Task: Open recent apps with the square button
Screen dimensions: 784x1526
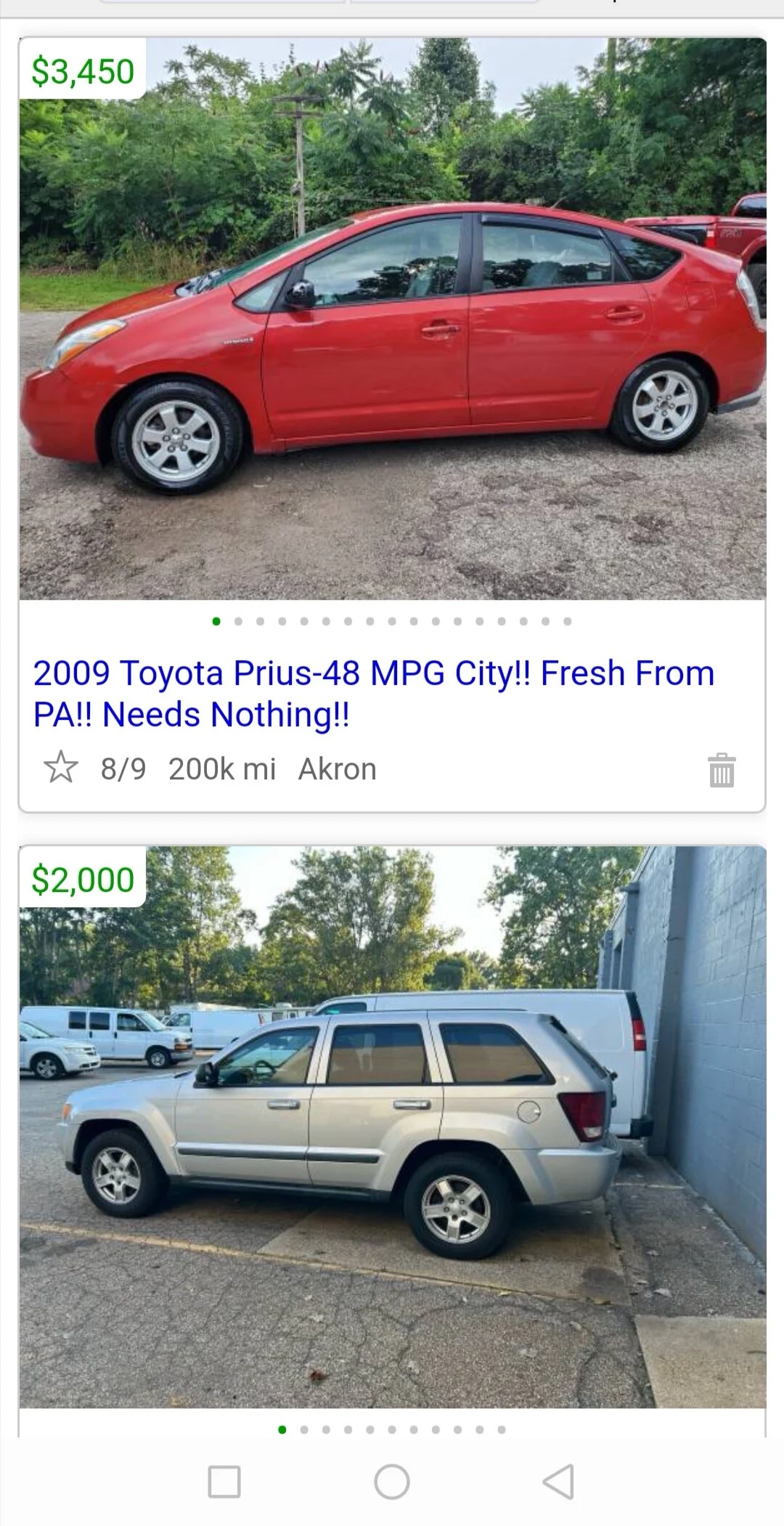Action: point(224,1482)
